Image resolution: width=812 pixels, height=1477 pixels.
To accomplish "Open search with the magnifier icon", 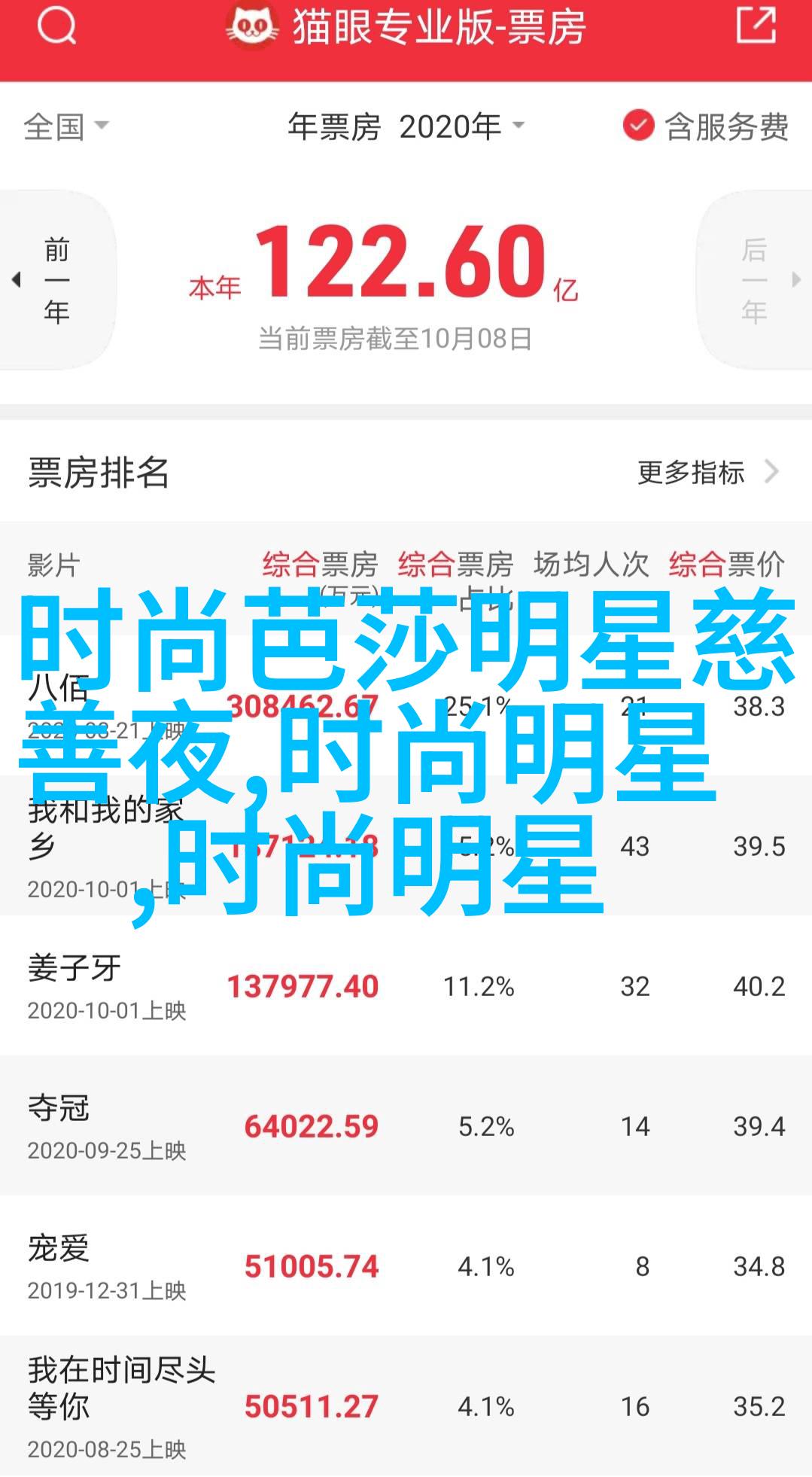I will coord(57,27).
